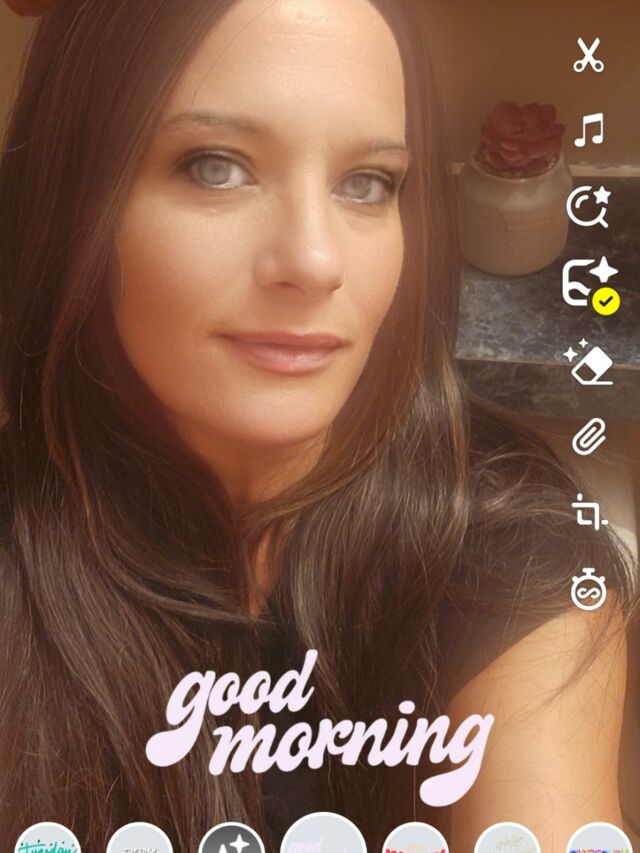Open the lens search star icon
Image resolution: width=640 pixels, height=853 pixels.
tap(587, 207)
